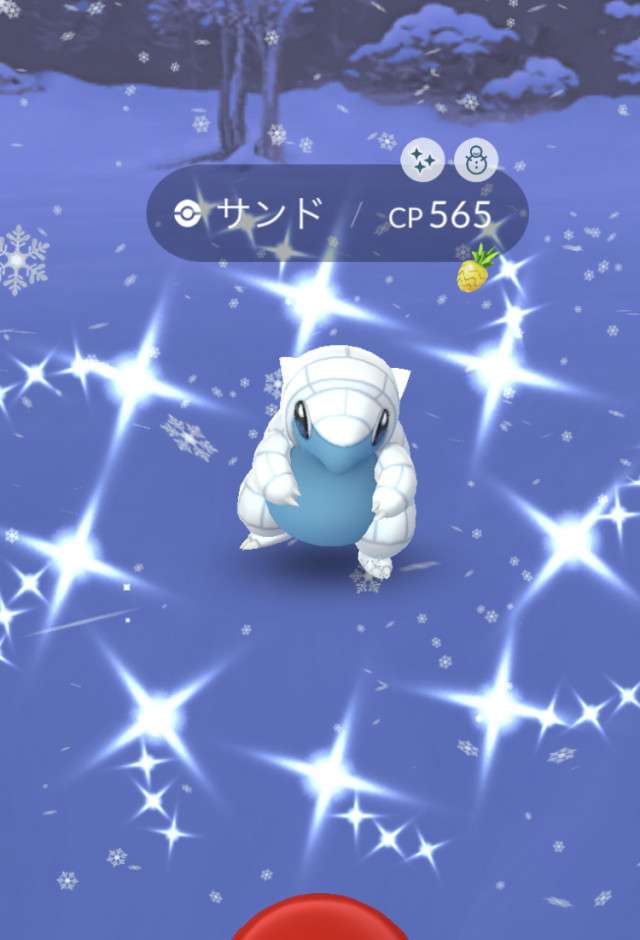Image resolution: width=640 pixels, height=940 pixels.
Task: Tap the red Poké Ball
Action: tap(320, 922)
